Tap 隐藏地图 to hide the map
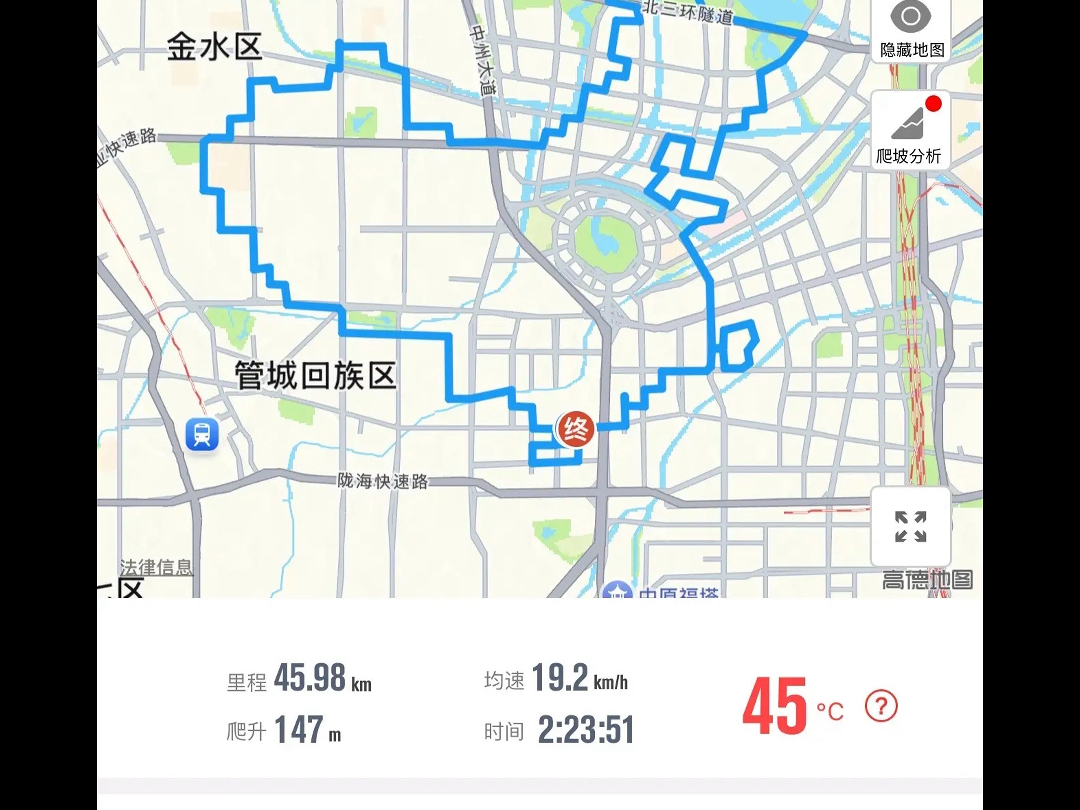Image resolution: width=1080 pixels, height=810 pixels. coord(911,28)
